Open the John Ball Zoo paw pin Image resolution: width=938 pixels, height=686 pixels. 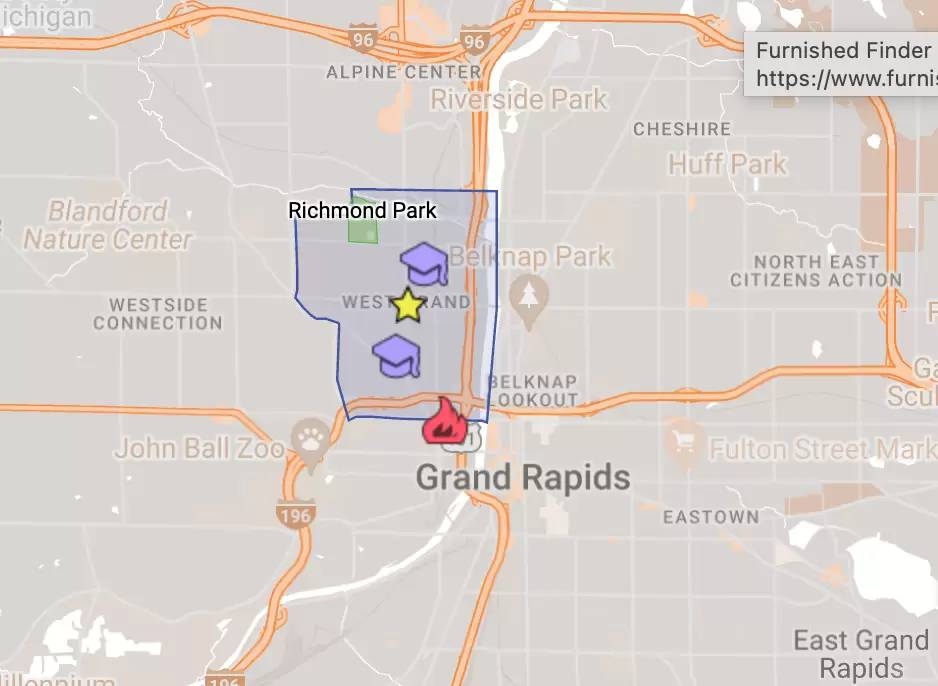(306, 438)
